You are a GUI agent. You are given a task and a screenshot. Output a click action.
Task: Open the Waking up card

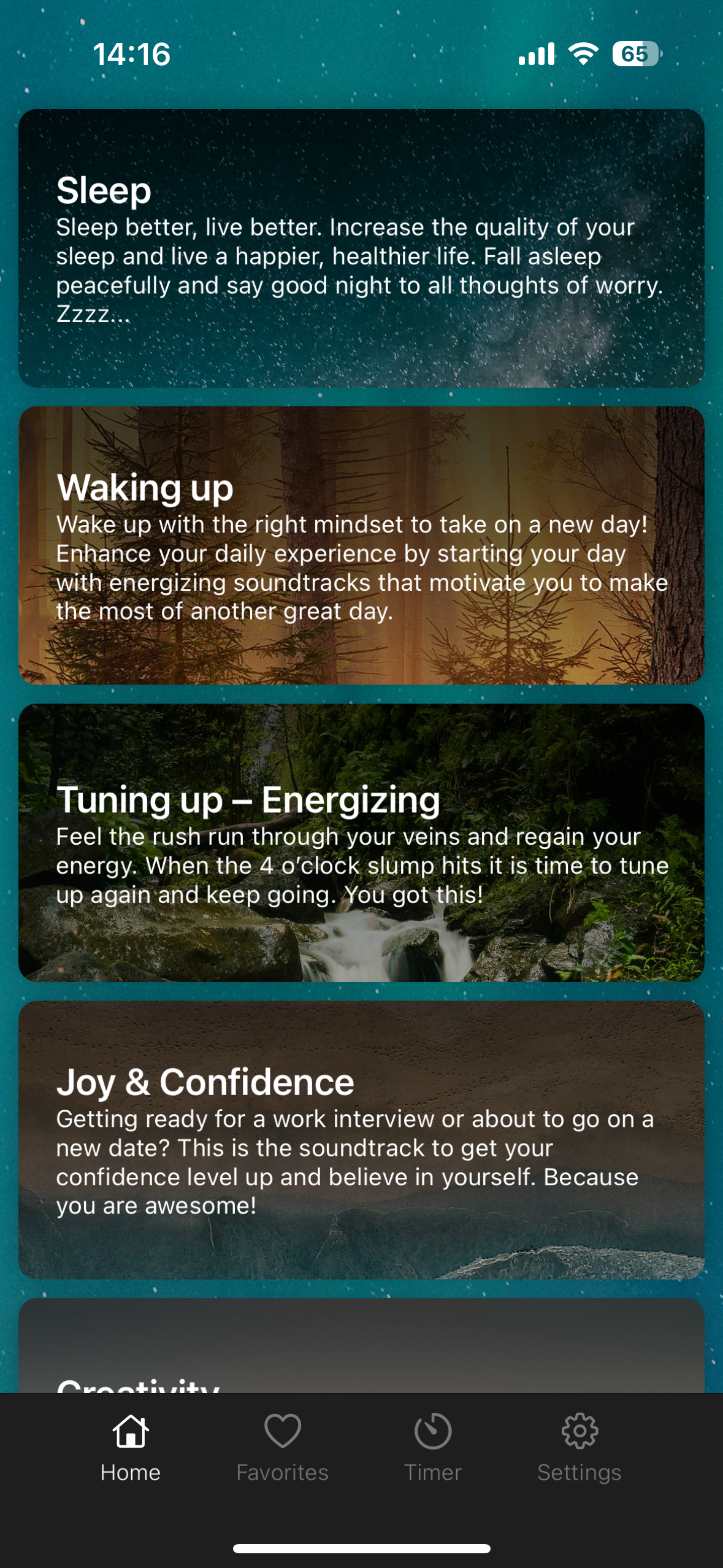[x=361, y=545]
